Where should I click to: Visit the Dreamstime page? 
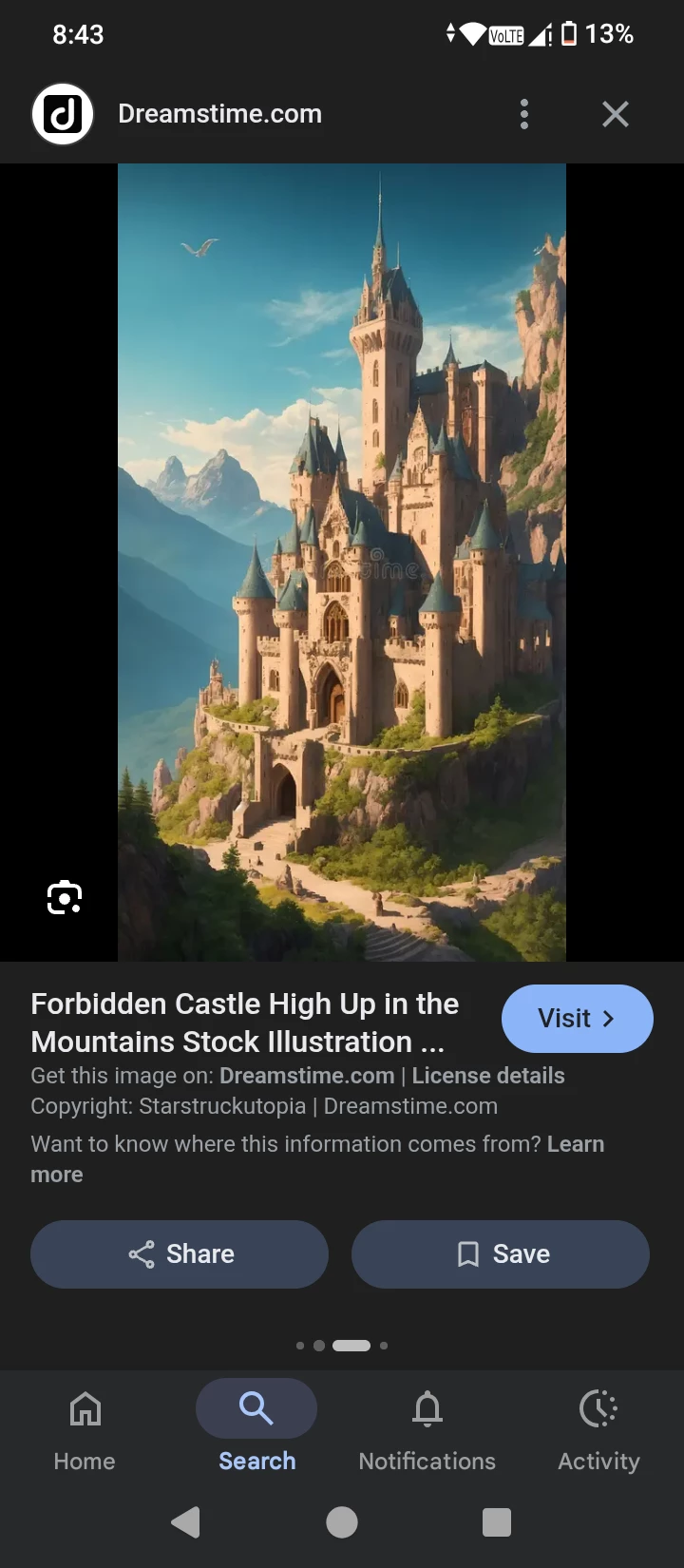pos(577,1019)
